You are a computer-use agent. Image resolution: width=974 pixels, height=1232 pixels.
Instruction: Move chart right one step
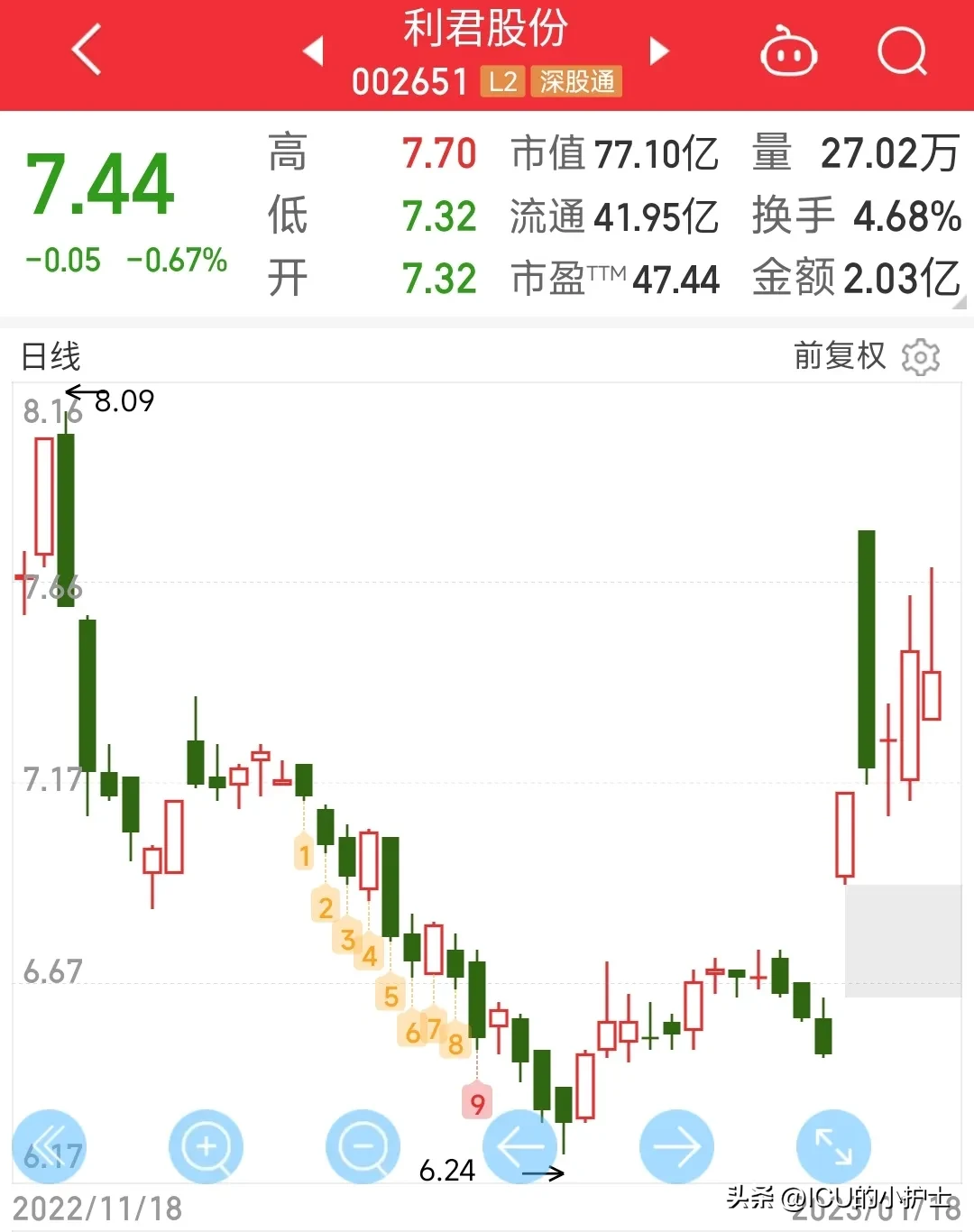[x=676, y=1146]
